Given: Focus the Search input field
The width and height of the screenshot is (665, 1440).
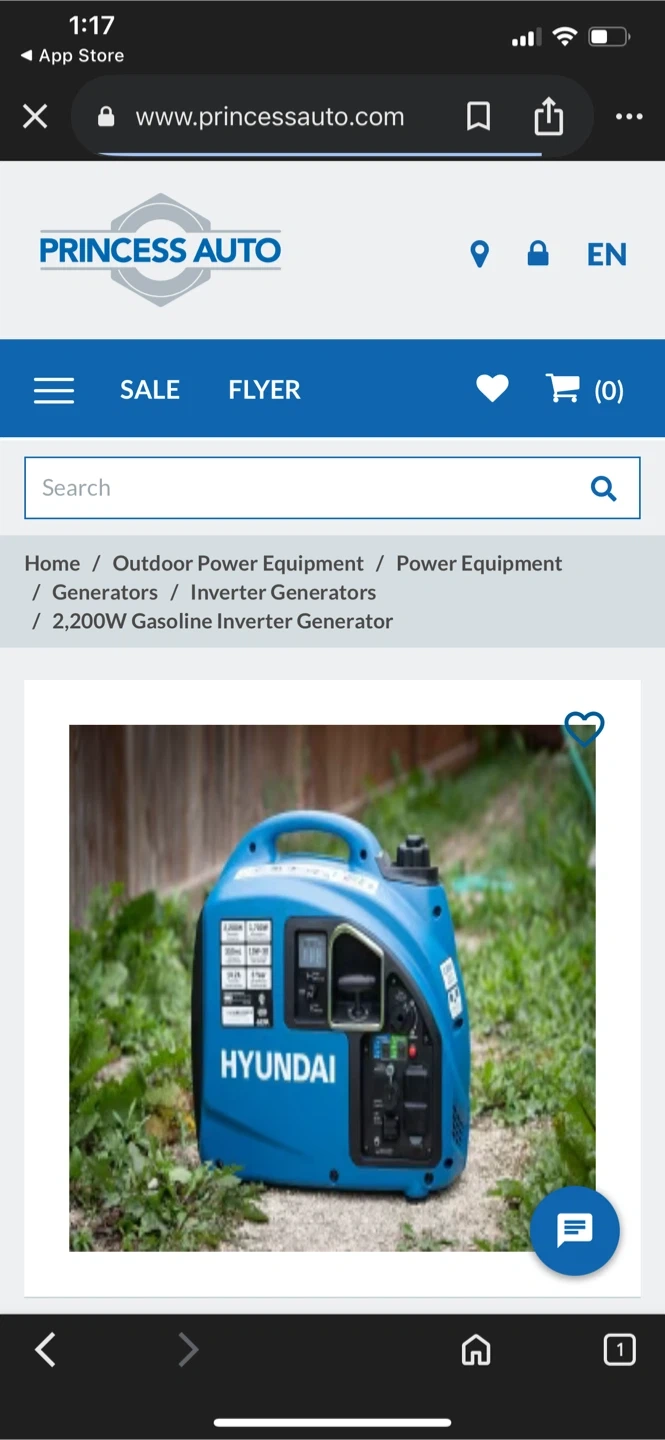Looking at the screenshot, I should (x=300, y=488).
